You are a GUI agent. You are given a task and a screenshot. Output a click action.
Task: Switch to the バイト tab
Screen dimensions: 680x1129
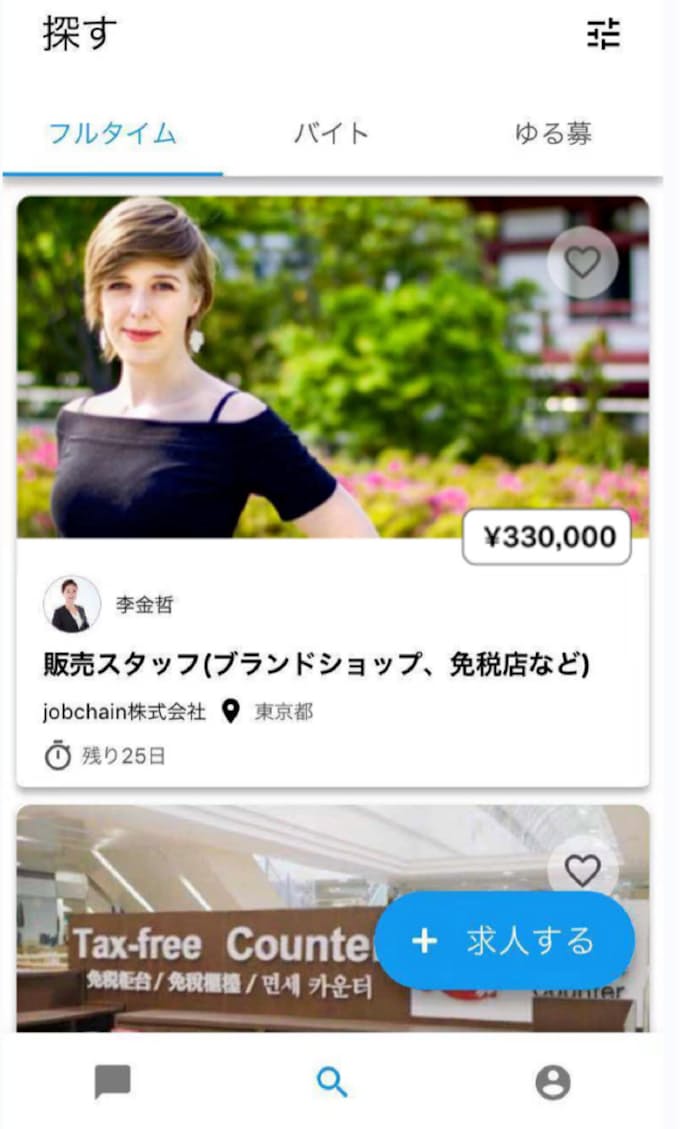[x=331, y=133]
